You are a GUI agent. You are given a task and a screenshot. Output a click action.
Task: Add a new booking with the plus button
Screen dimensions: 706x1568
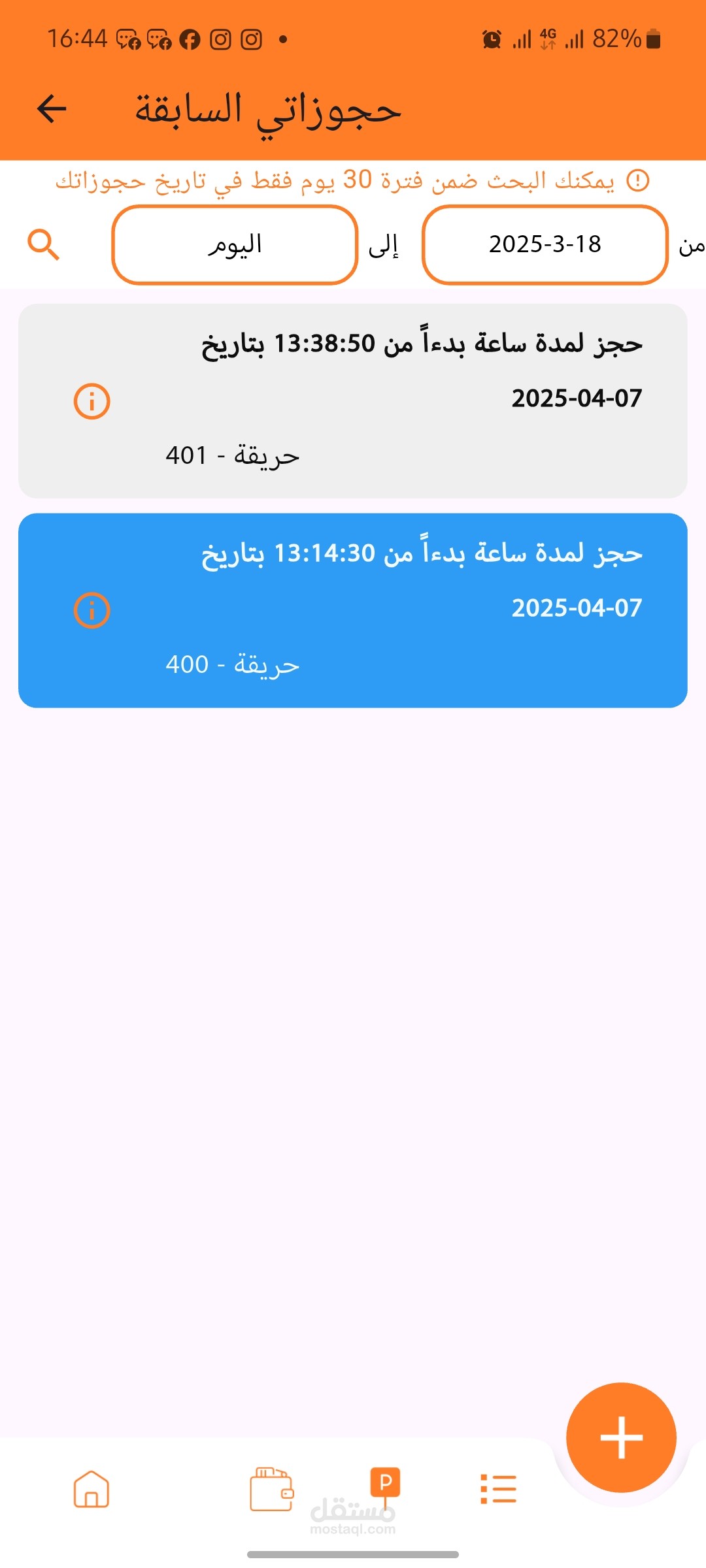tap(621, 1437)
